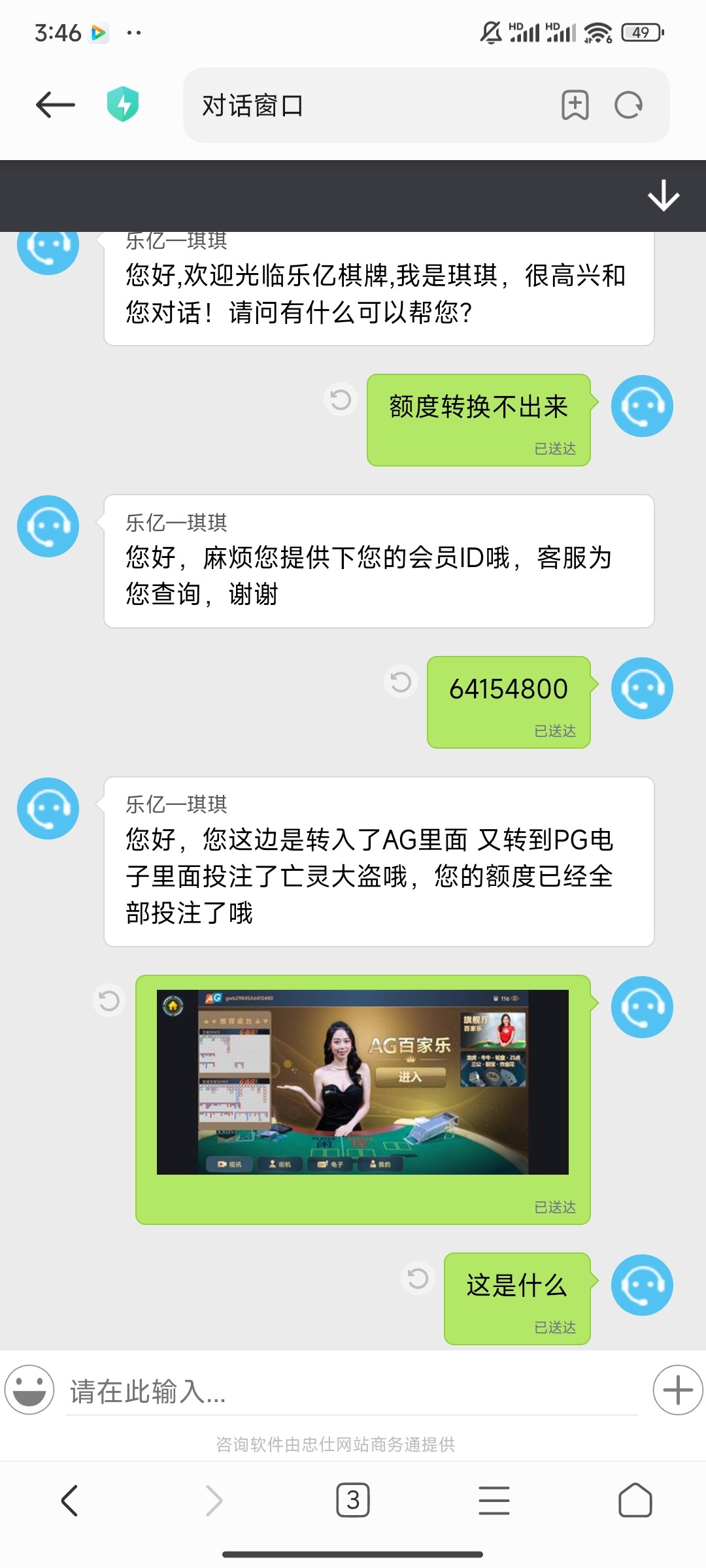Go to the browser home page

point(635,1500)
